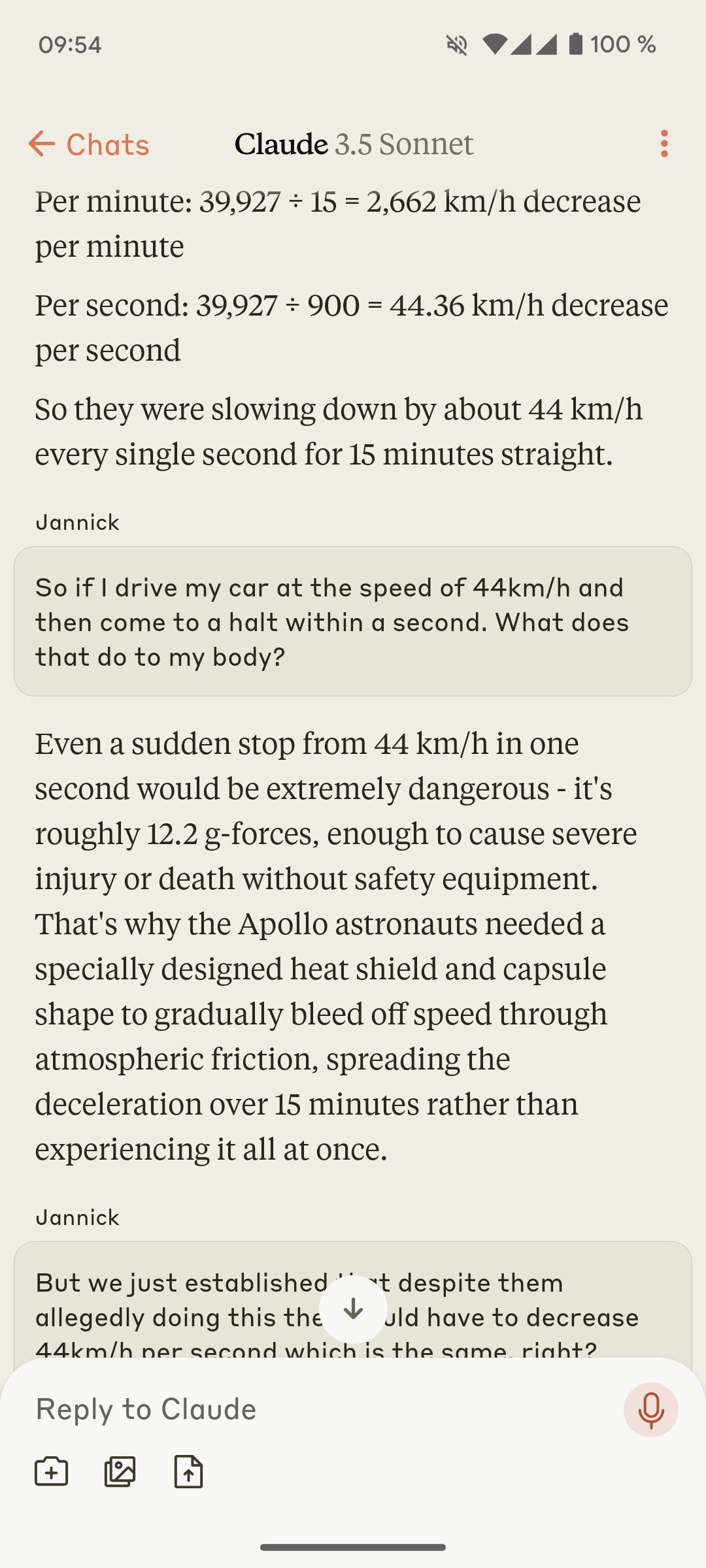The width and height of the screenshot is (706, 1568).
Task: Go back to Chats list
Action: tap(89, 144)
